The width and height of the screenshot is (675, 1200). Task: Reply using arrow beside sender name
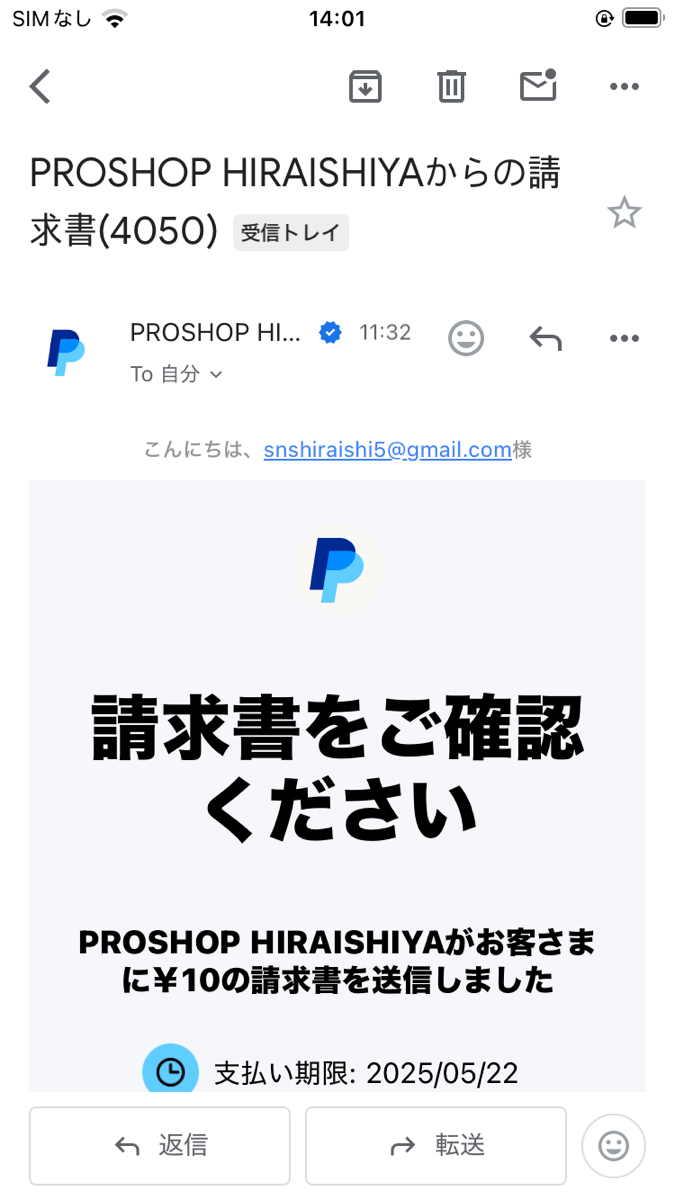(x=545, y=339)
